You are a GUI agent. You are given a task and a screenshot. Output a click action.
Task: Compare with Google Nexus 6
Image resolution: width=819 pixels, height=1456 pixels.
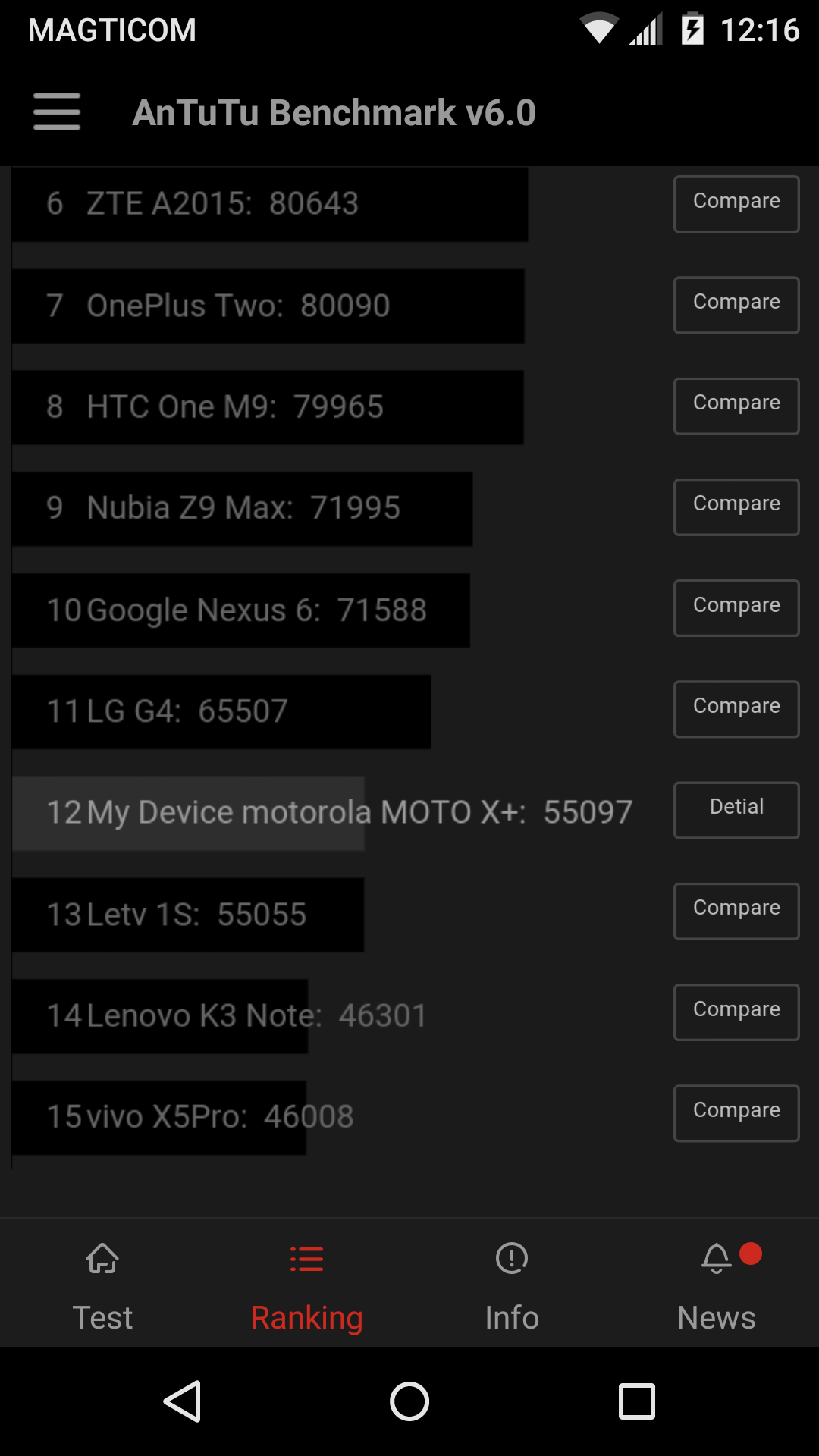point(736,607)
